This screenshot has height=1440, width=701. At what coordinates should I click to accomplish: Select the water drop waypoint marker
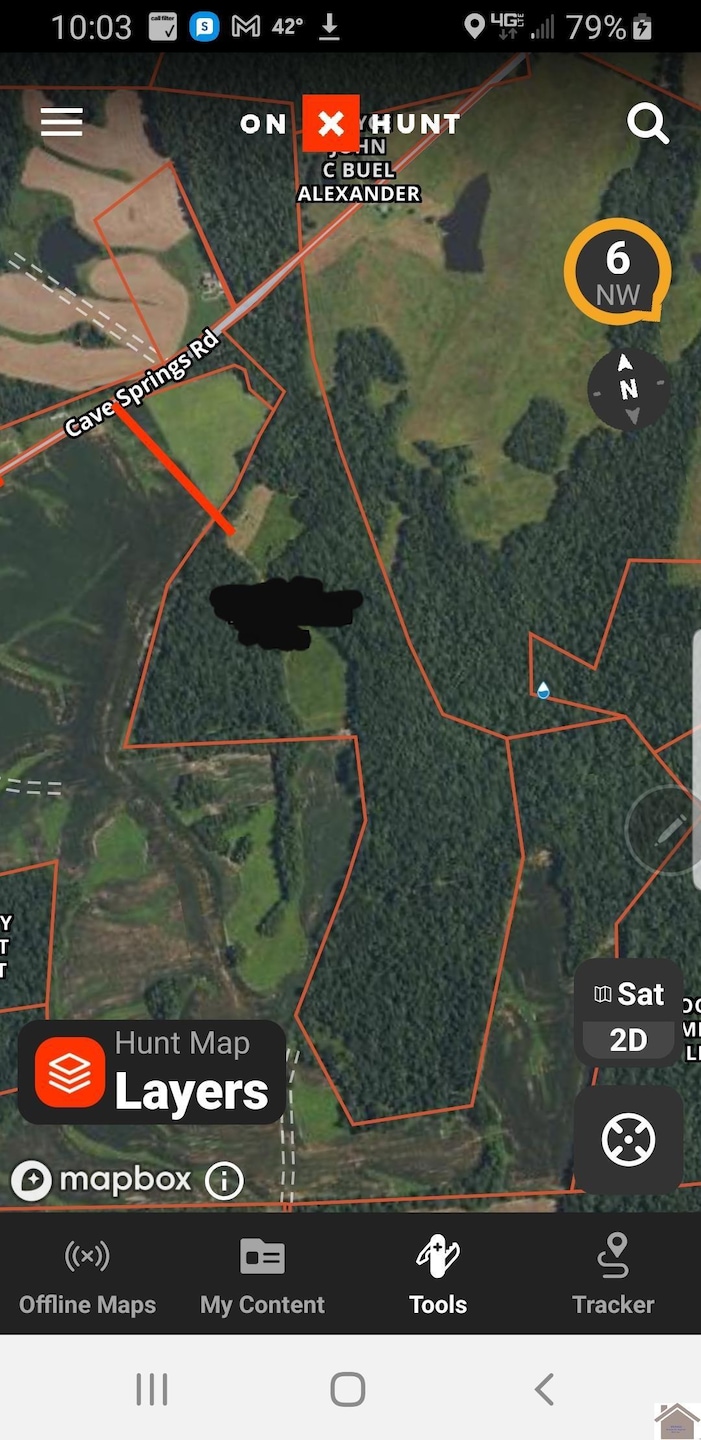[x=543, y=690]
